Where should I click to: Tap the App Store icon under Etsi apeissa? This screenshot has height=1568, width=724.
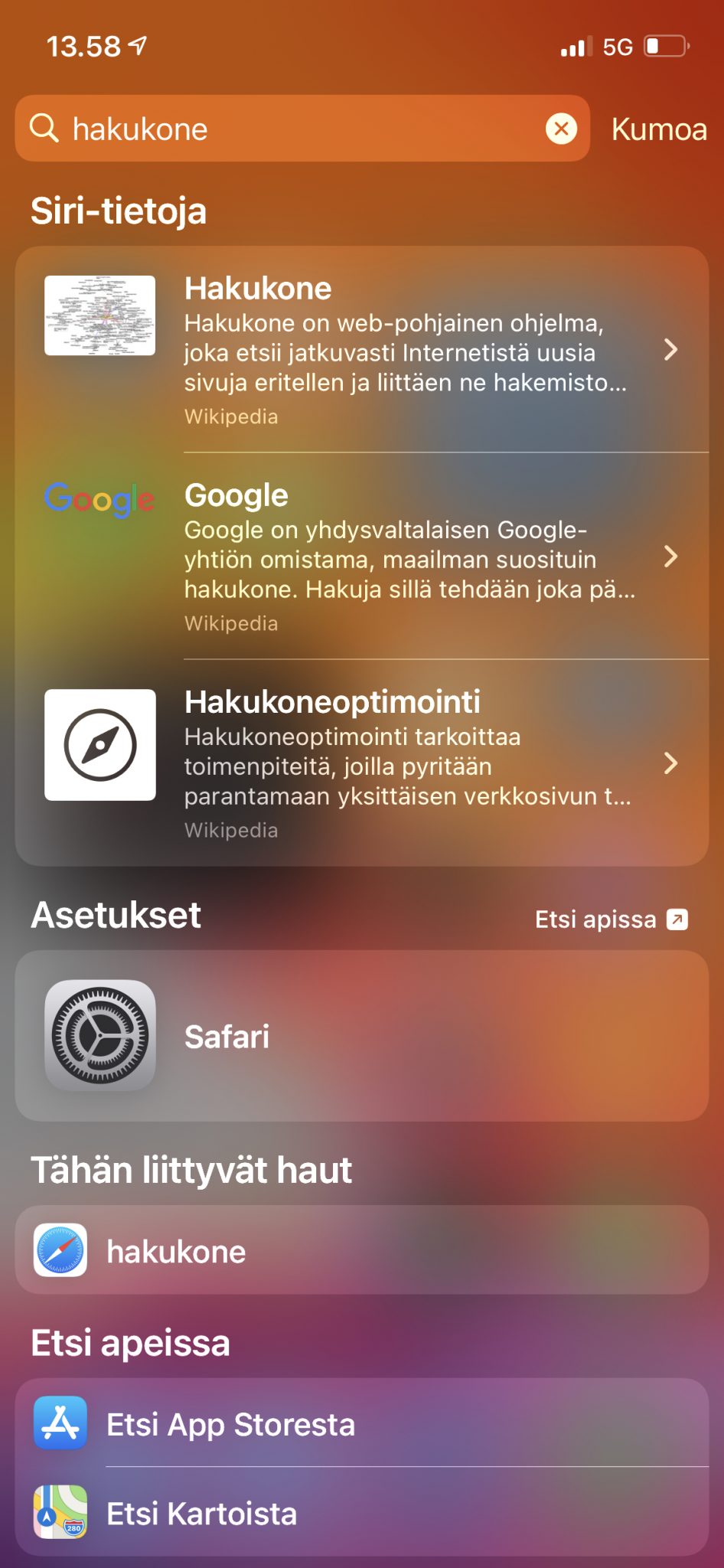[60, 1424]
